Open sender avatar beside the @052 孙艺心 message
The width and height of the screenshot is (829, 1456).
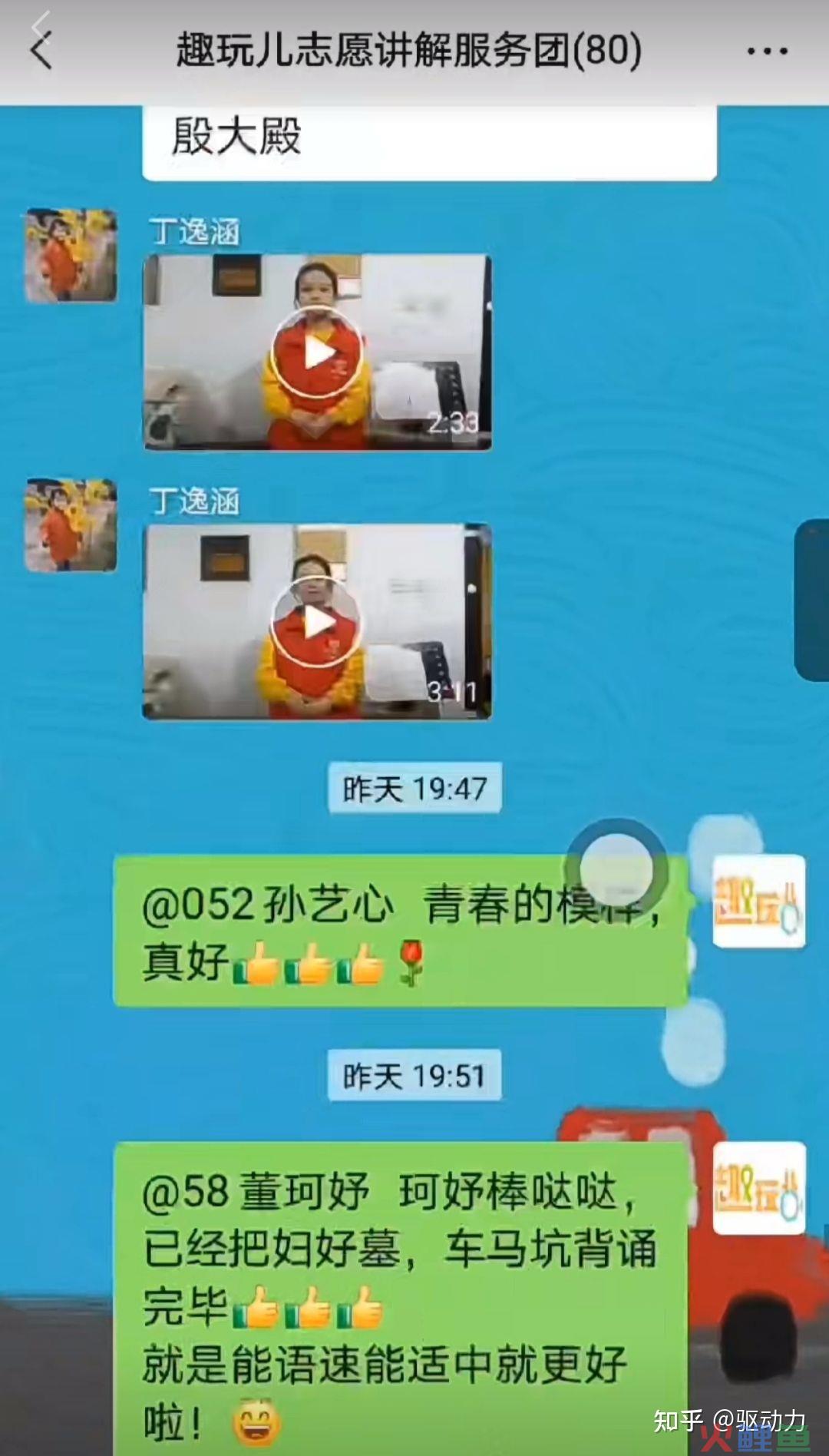tap(758, 901)
